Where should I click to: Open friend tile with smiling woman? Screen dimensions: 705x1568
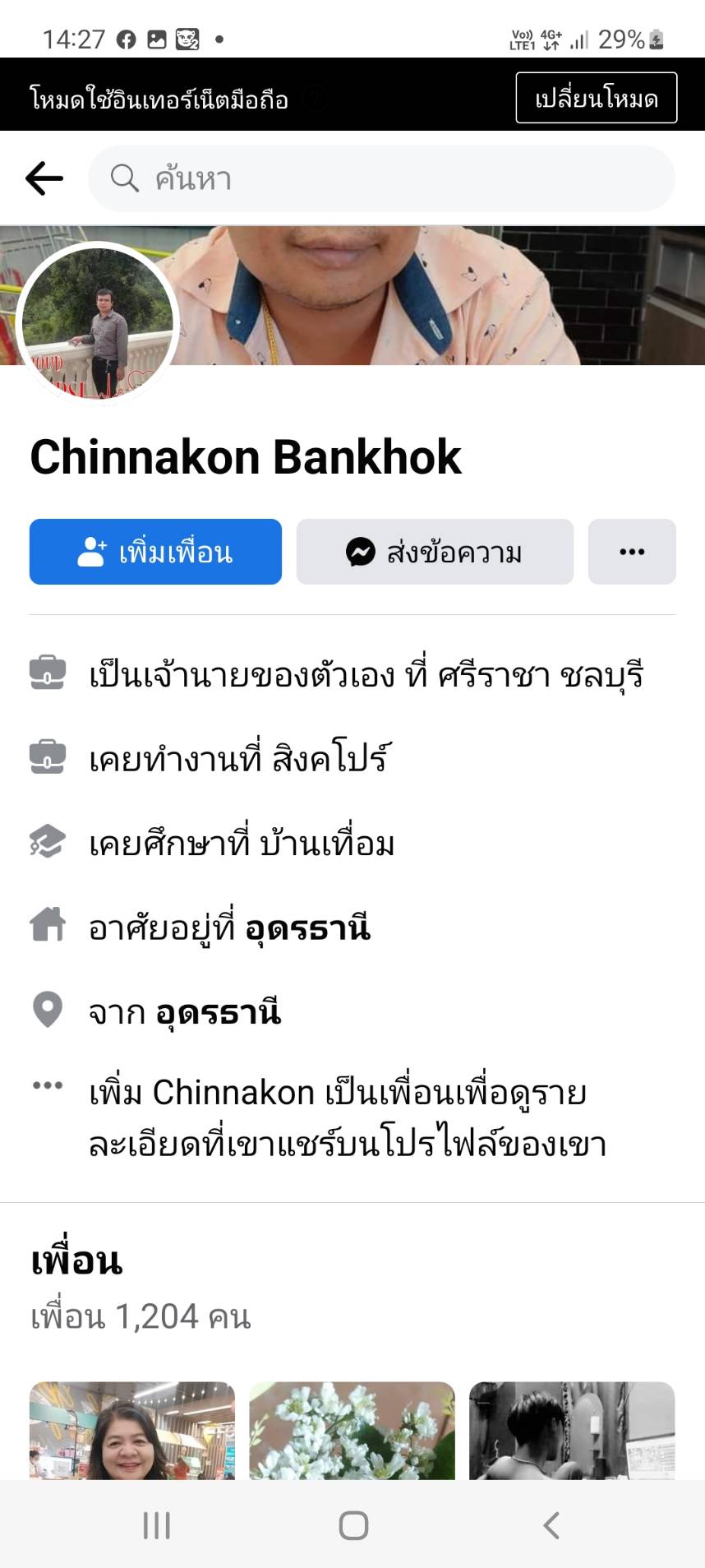[132, 1431]
